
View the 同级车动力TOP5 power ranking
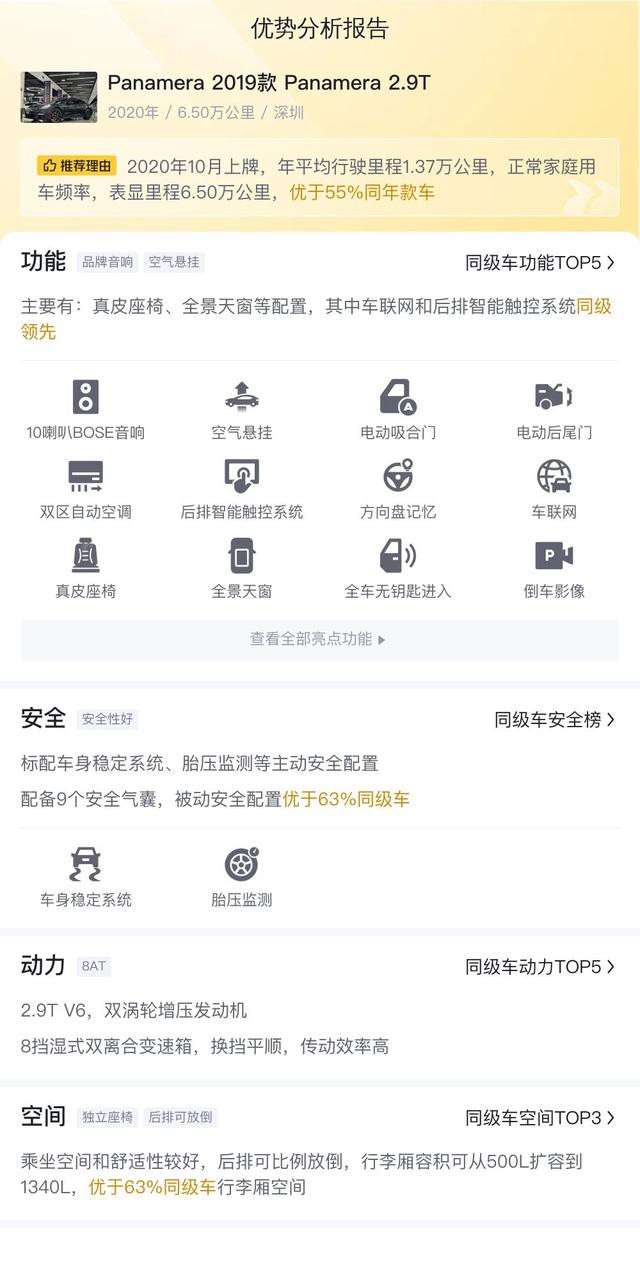coord(540,967)
